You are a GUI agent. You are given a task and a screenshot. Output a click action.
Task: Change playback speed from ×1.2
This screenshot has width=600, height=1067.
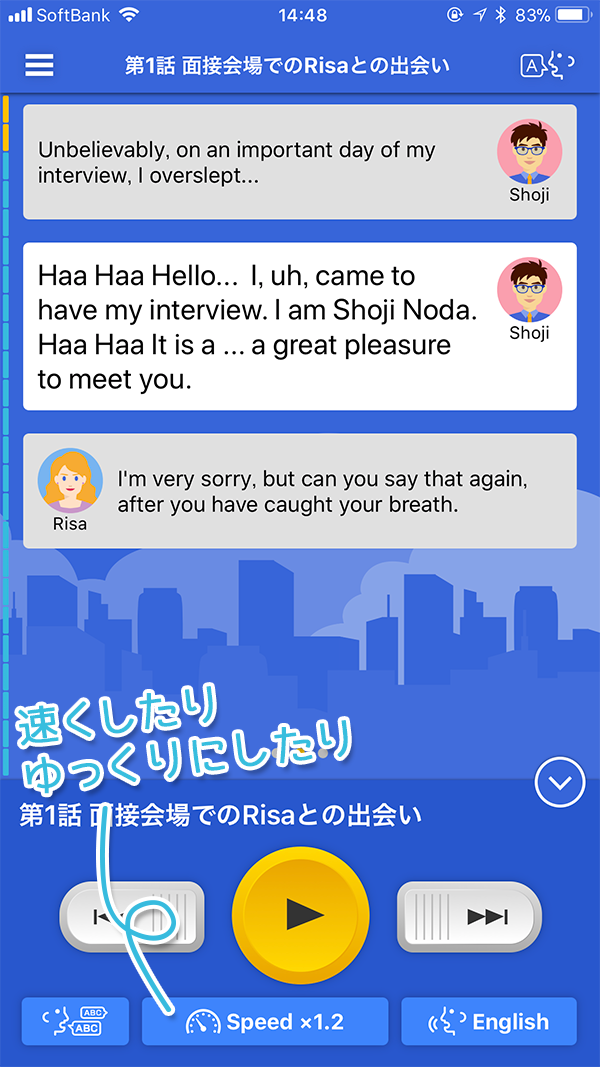click(265, 1021)
